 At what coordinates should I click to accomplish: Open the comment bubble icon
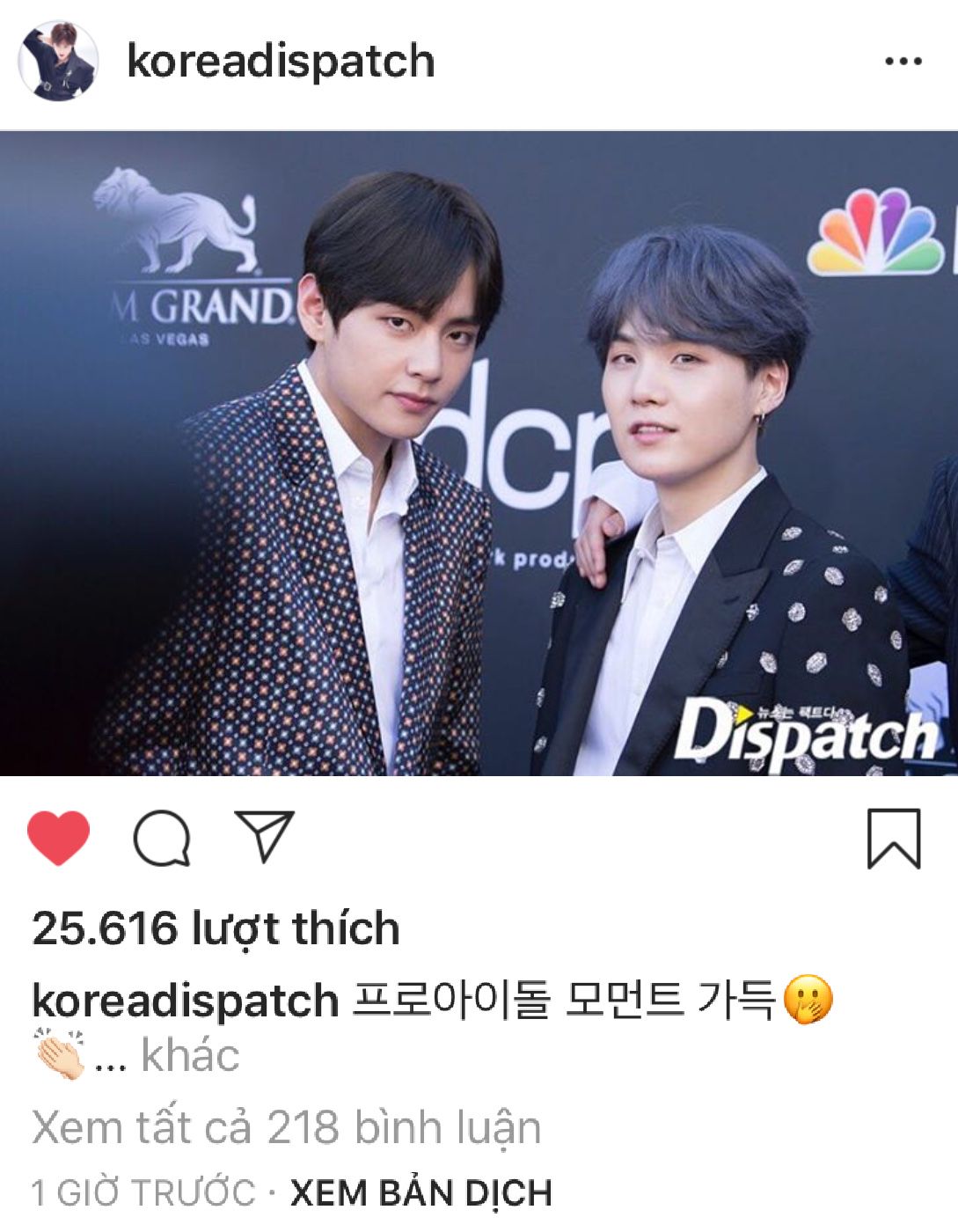[162, 838]
